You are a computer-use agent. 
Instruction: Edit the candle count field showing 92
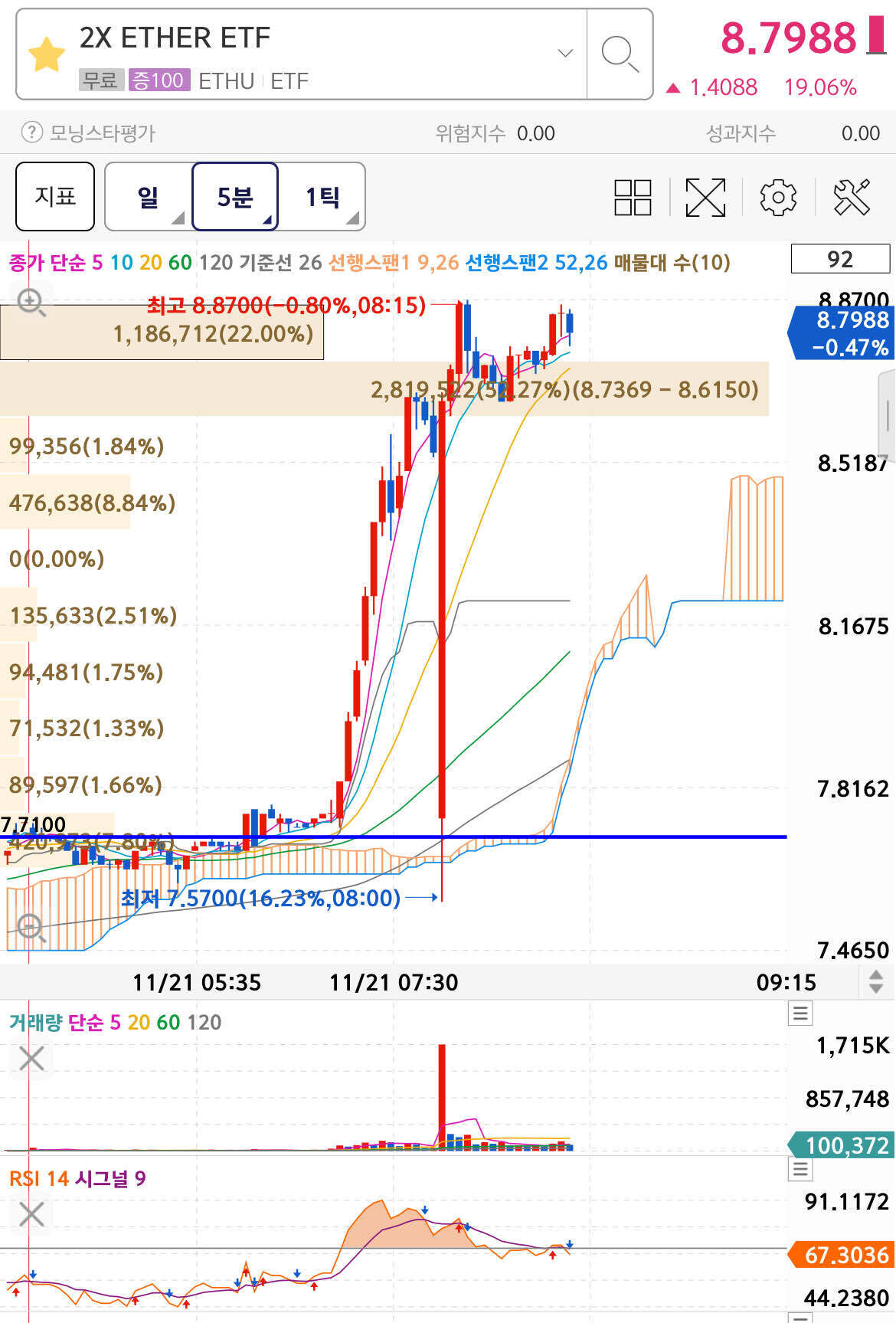(840, 259)
